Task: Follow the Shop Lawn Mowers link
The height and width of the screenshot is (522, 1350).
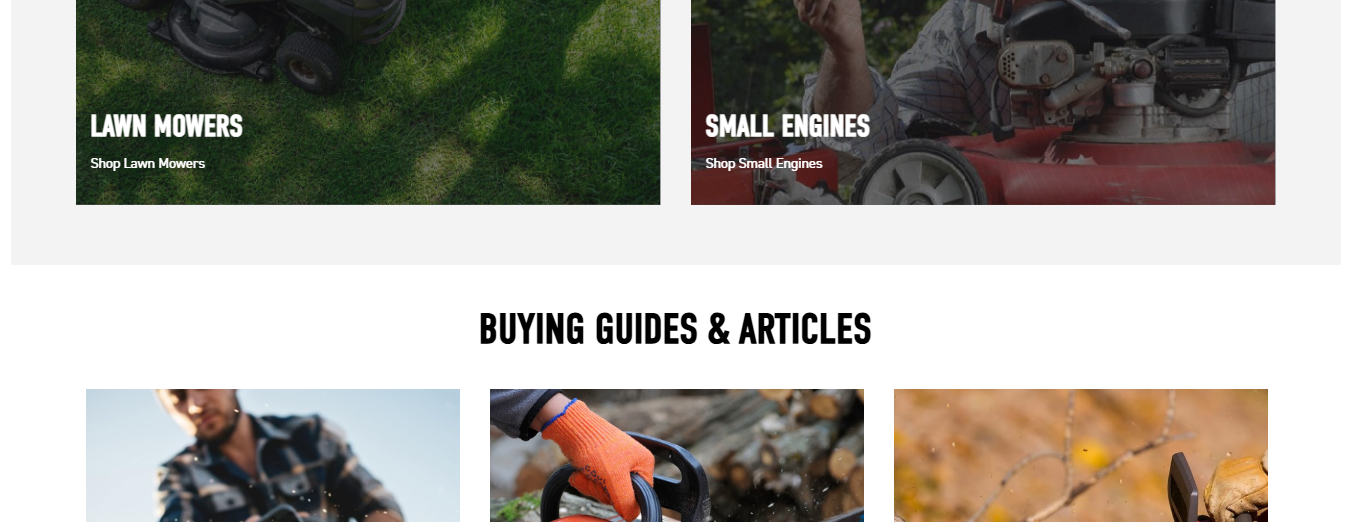Action: click(147, 163)
